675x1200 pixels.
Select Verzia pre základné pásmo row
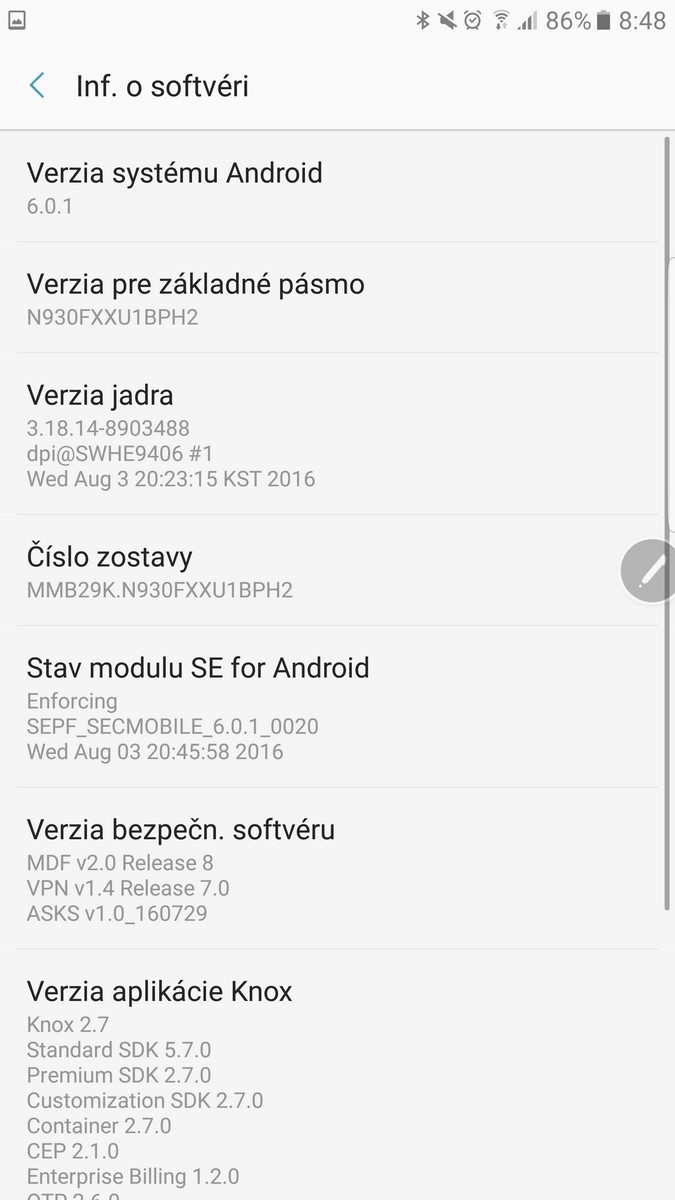(x=330, y=298)
